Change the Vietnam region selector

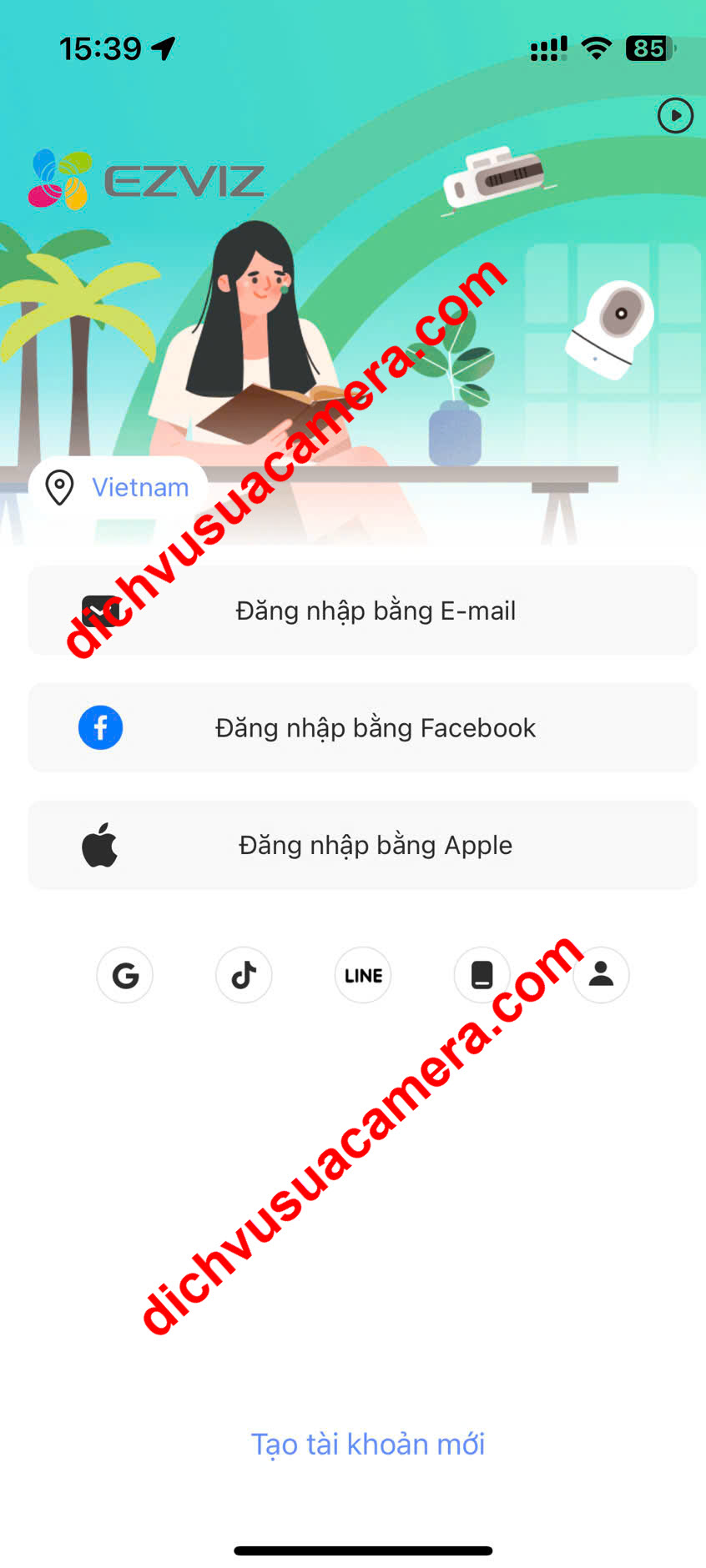[x=119, y=487]
